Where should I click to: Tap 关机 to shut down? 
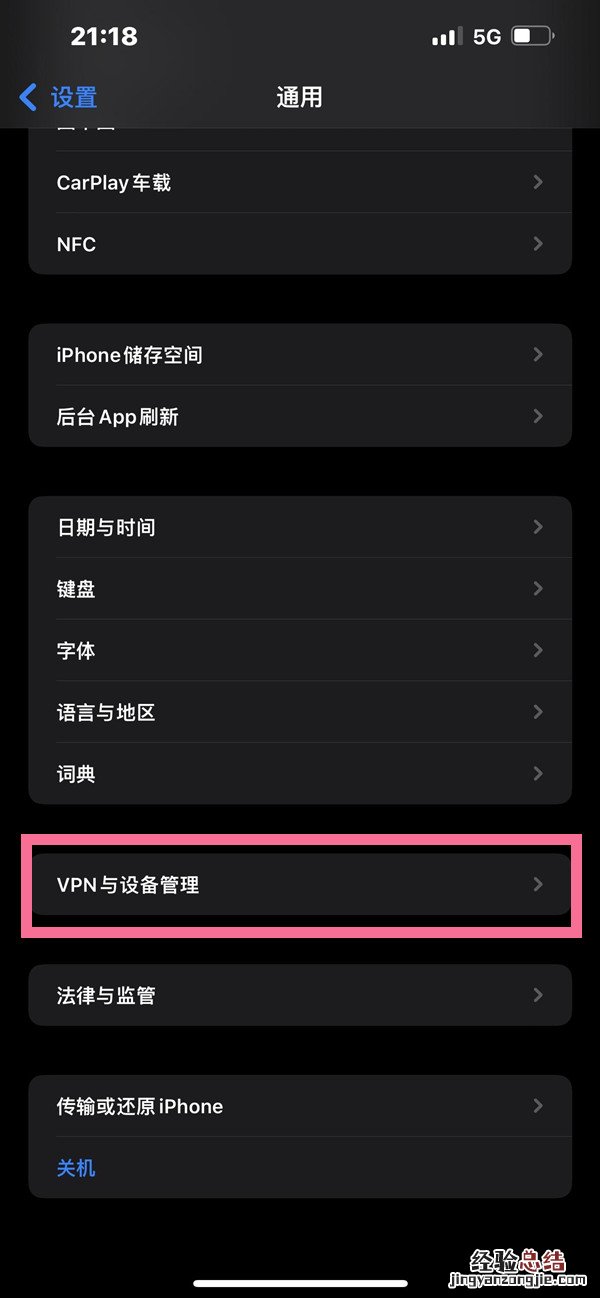coord(77,1167)
